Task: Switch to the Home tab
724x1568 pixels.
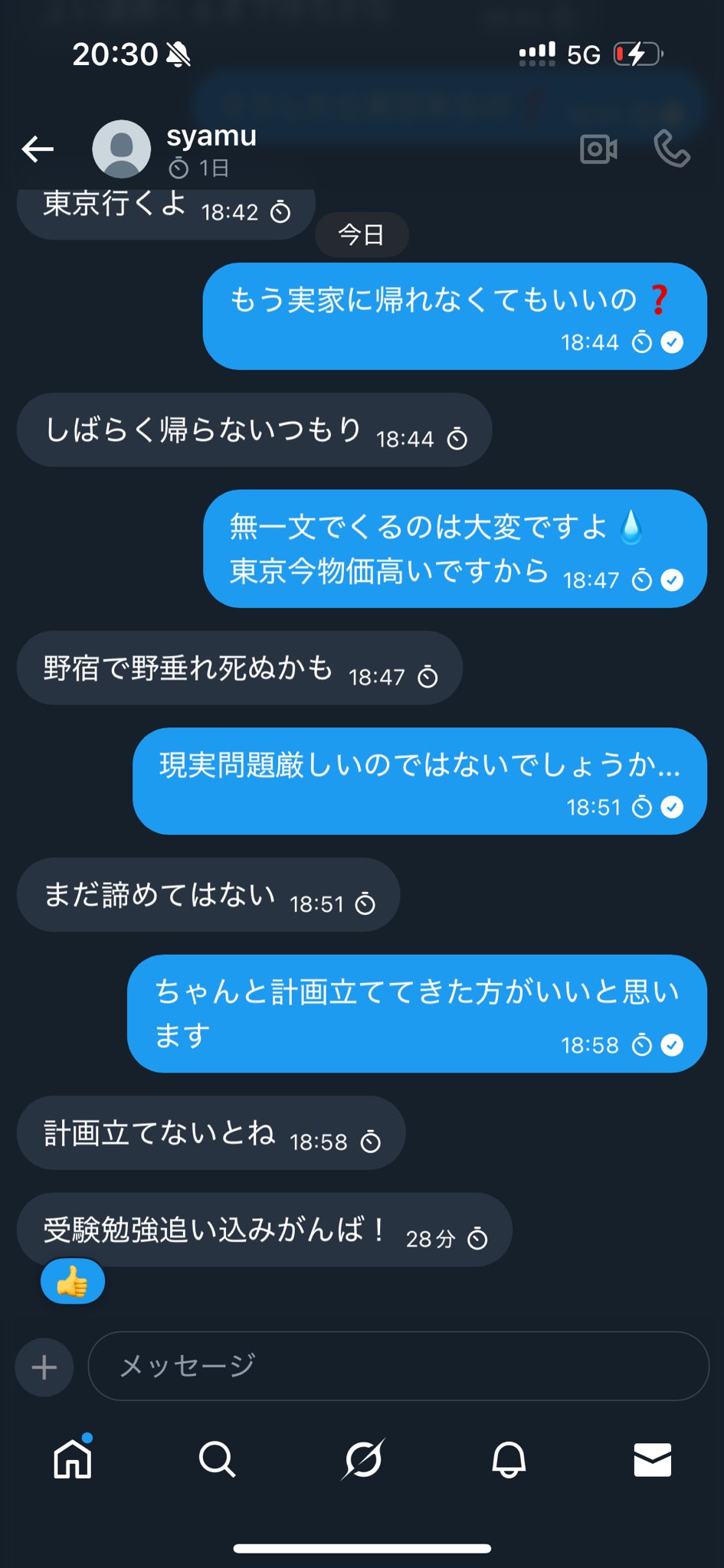Action: click(x=73, y=1459)
